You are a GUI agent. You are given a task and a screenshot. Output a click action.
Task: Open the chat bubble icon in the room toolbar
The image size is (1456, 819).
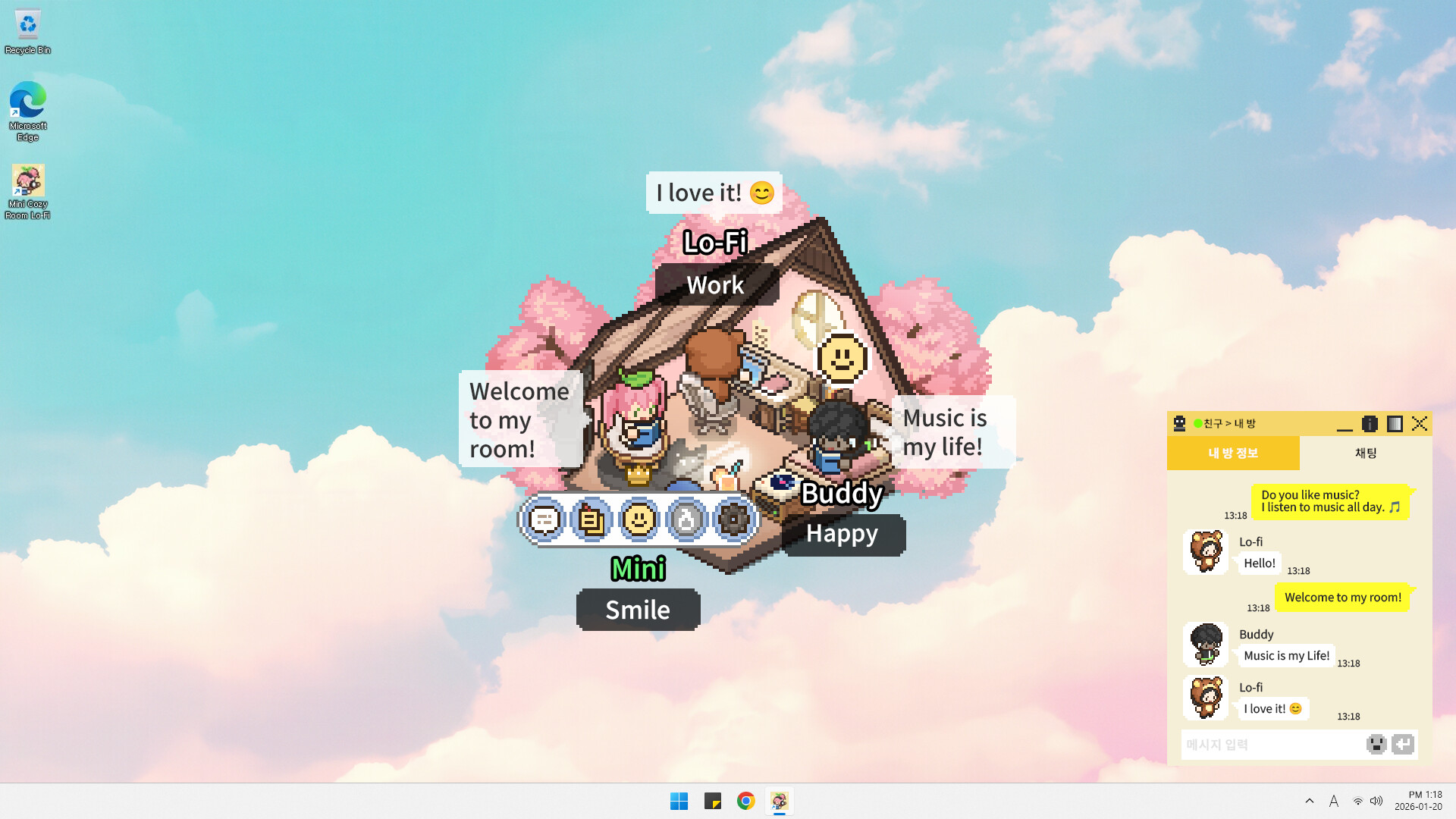point(544,520)
